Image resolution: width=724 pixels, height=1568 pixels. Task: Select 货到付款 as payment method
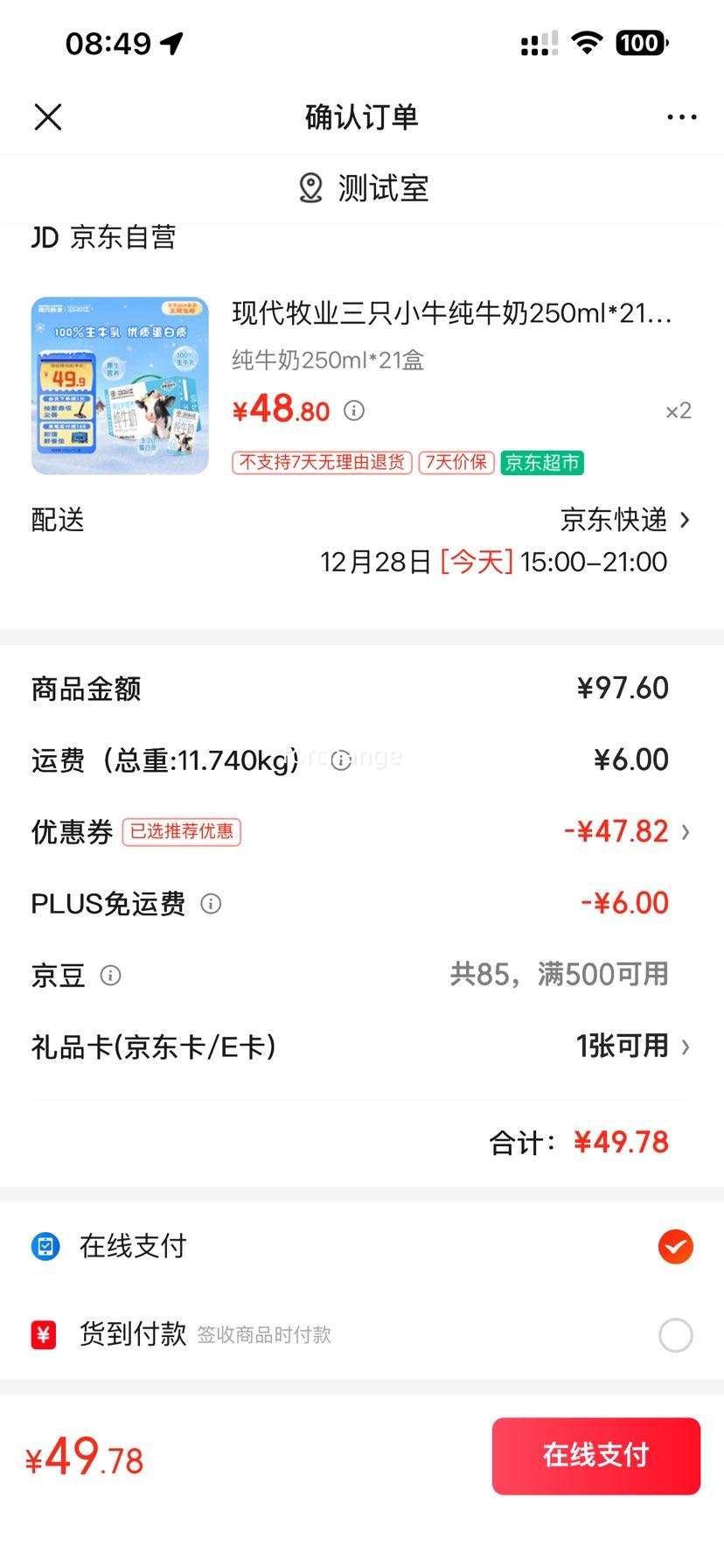click(x=674, y=1333)
